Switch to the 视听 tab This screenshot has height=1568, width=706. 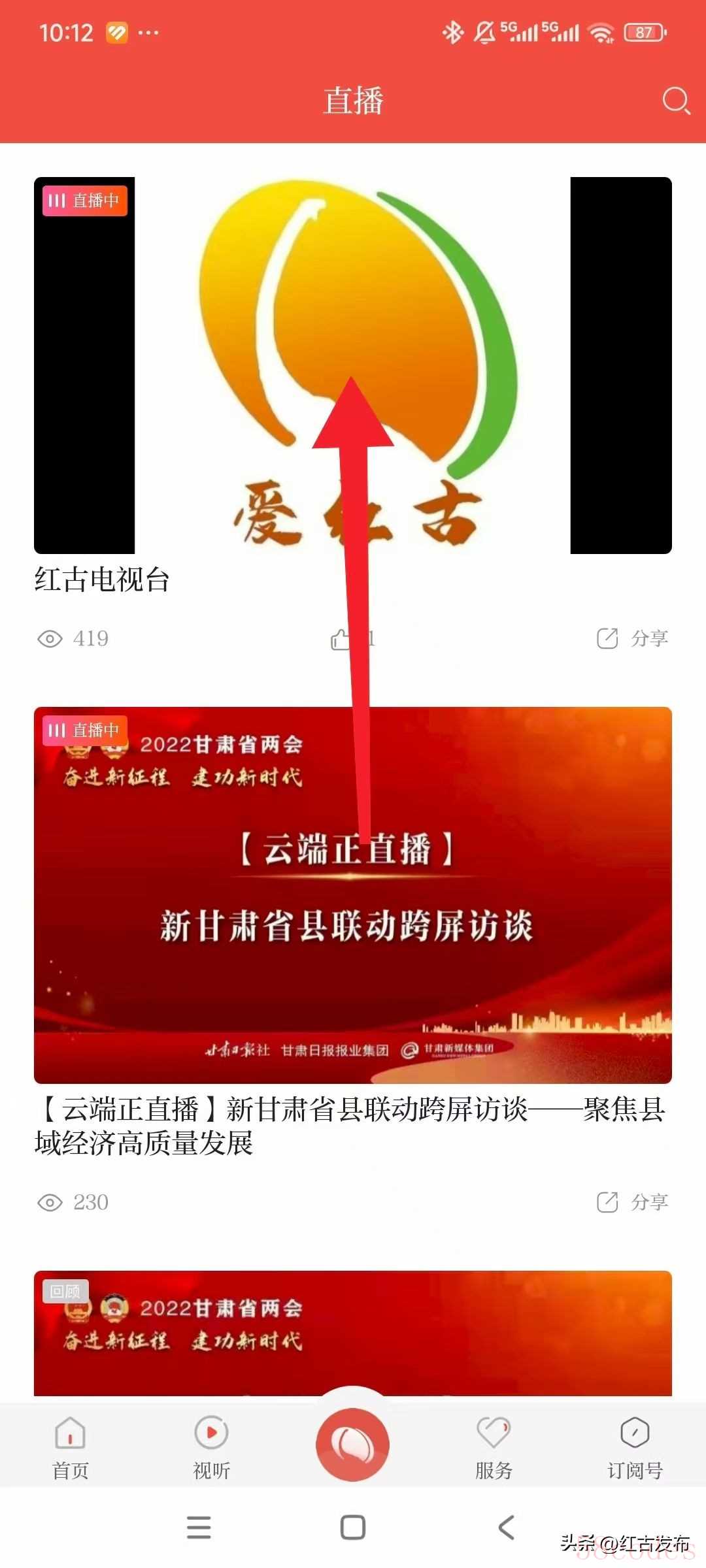click(x=212, y=1447)
